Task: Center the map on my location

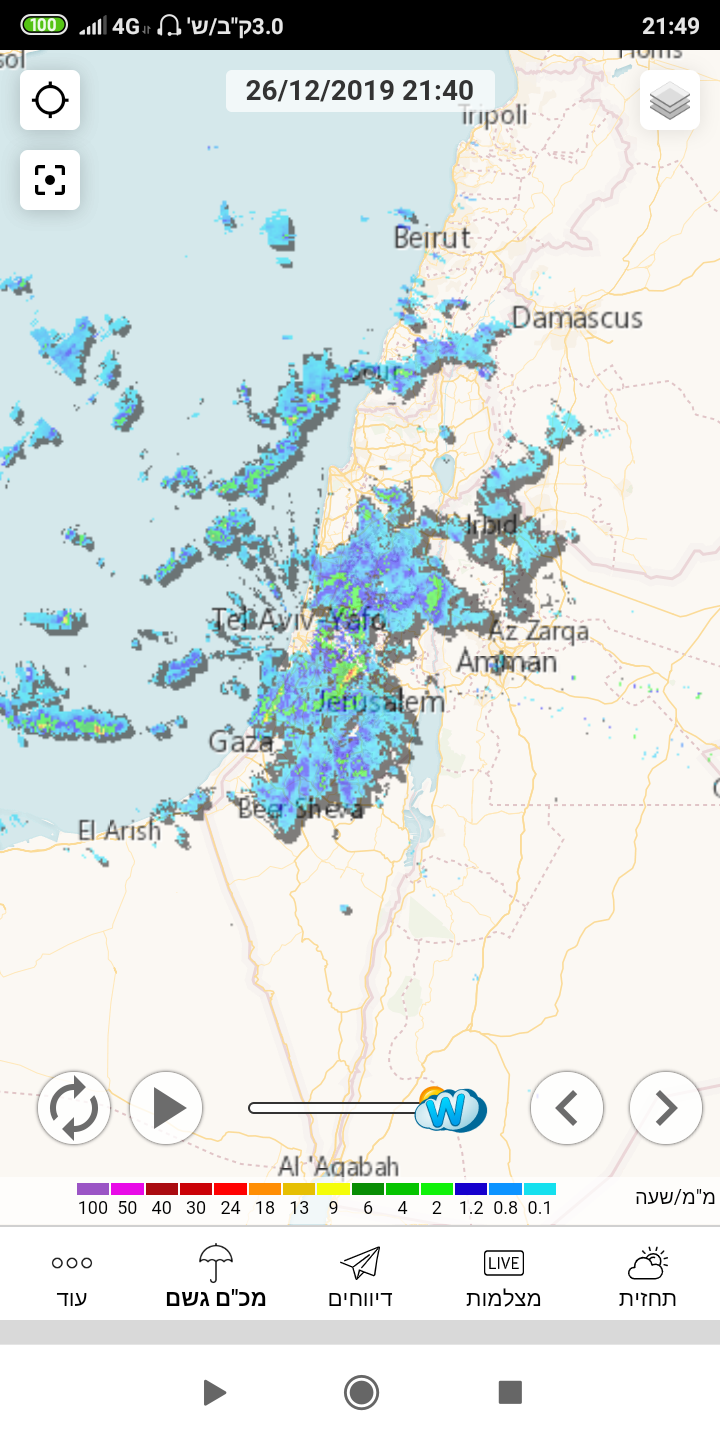Action: [x=50, y=100]
